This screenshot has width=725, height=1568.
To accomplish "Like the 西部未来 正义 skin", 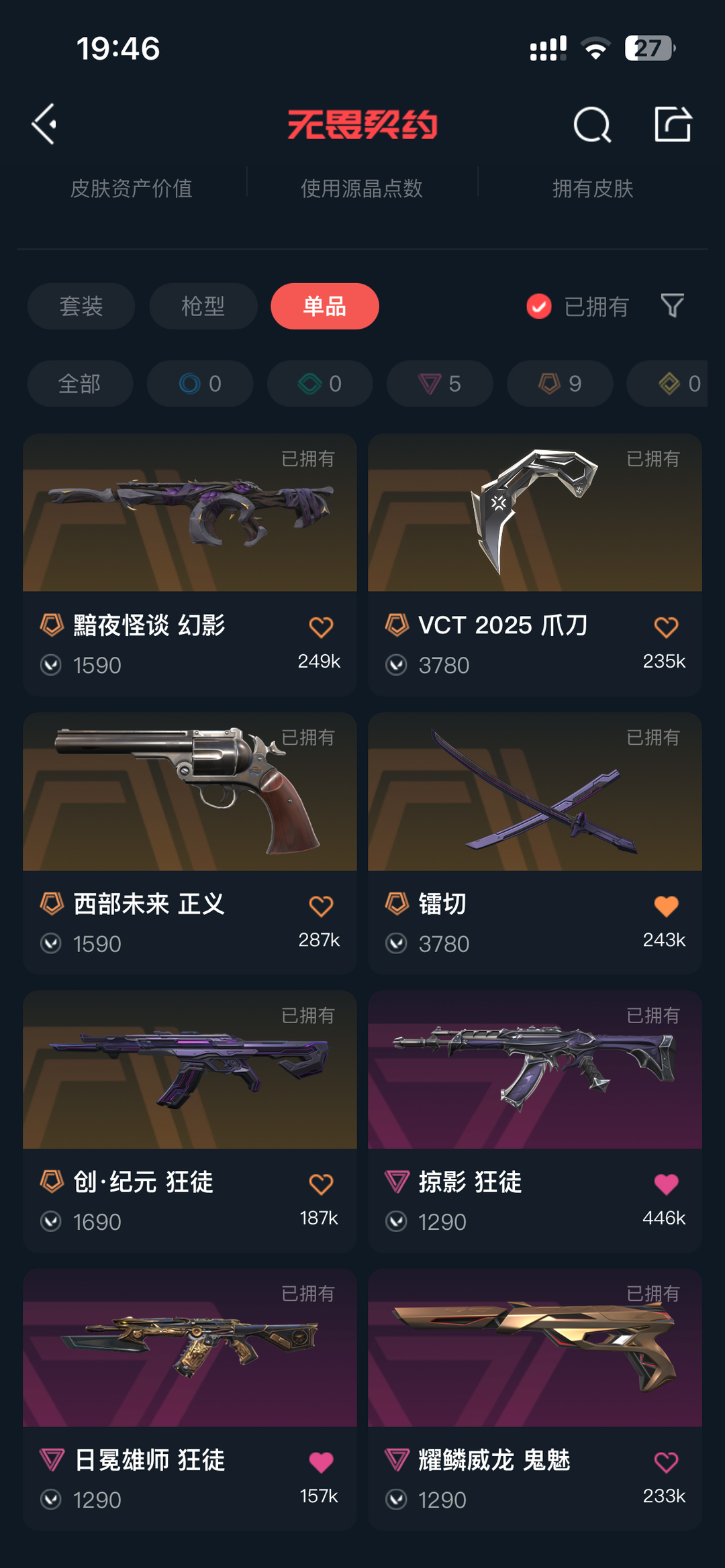I will 321,906.
